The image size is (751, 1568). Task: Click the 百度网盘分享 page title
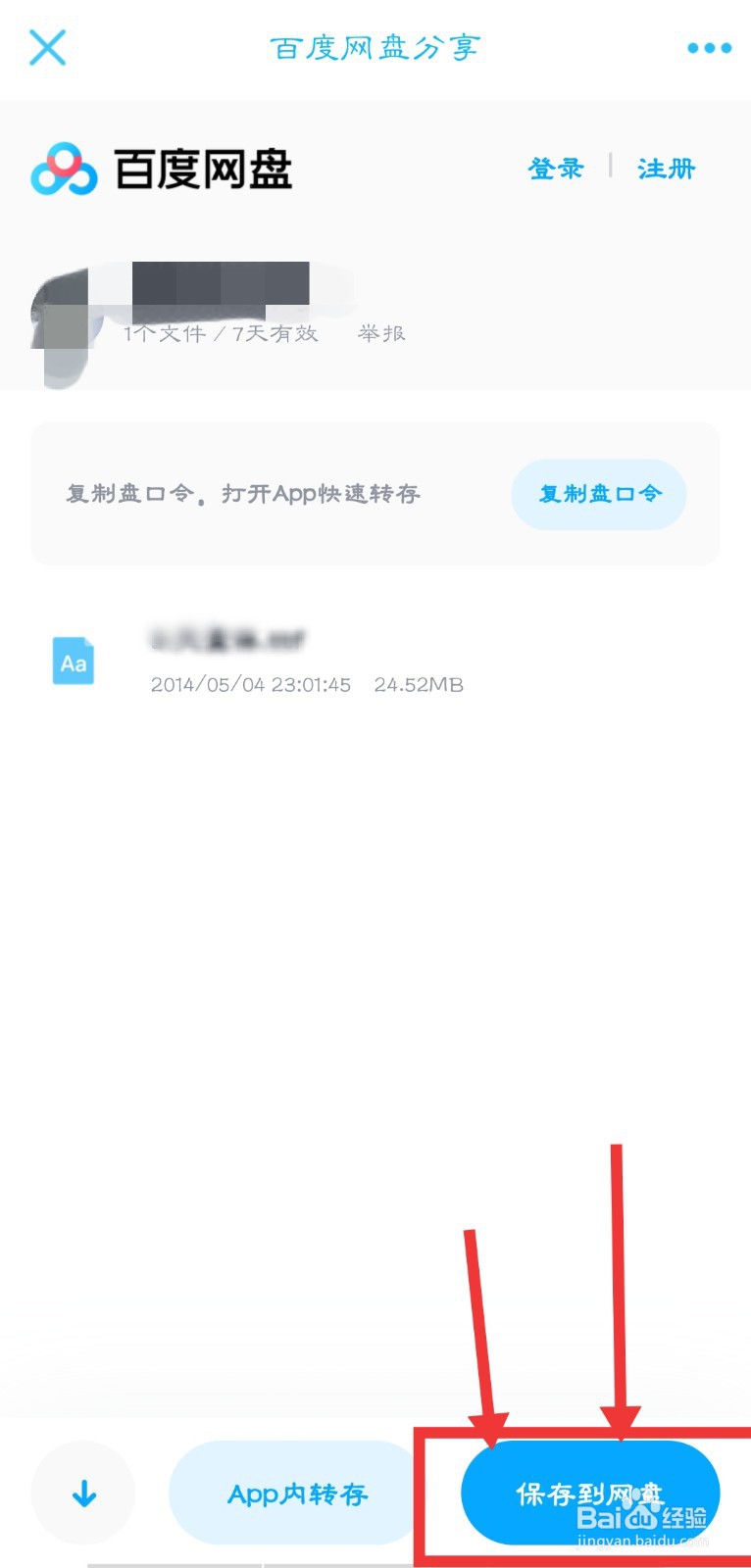point(375,47)
